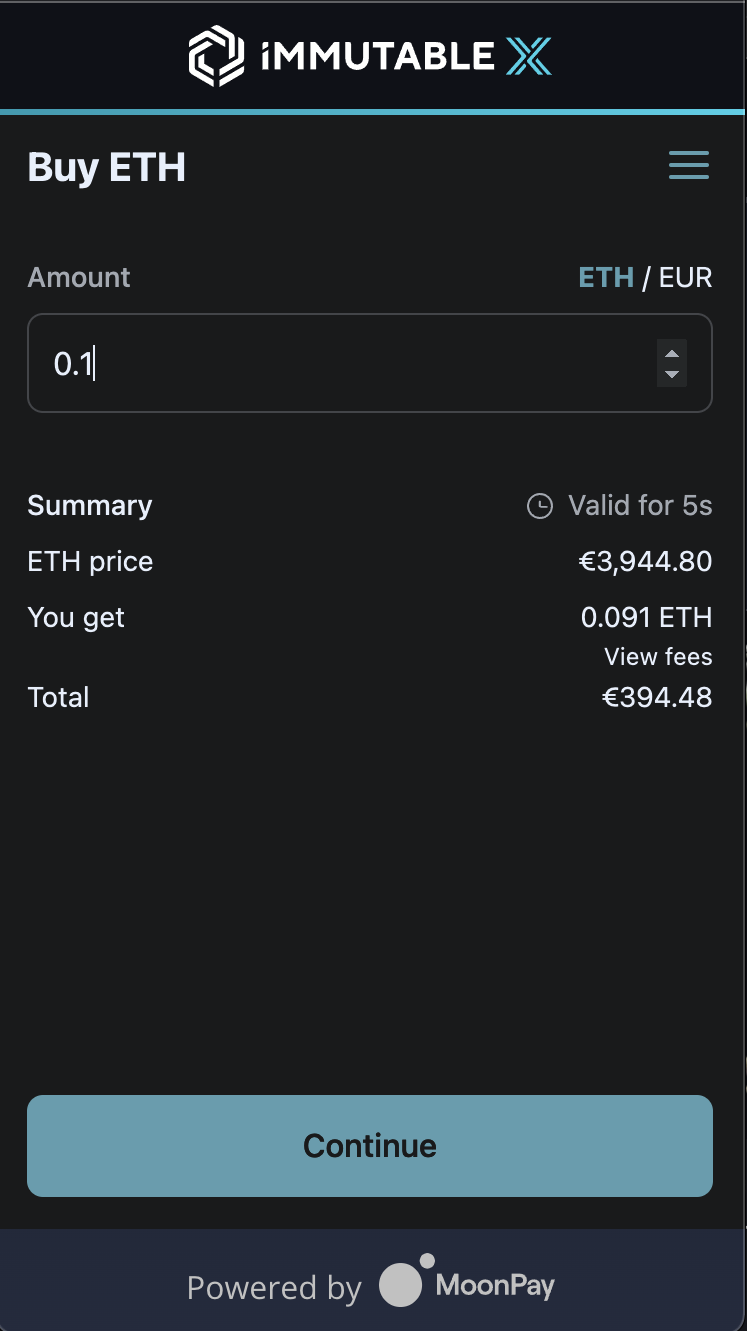
Task: View fees for this purchase
Action: 658,657
